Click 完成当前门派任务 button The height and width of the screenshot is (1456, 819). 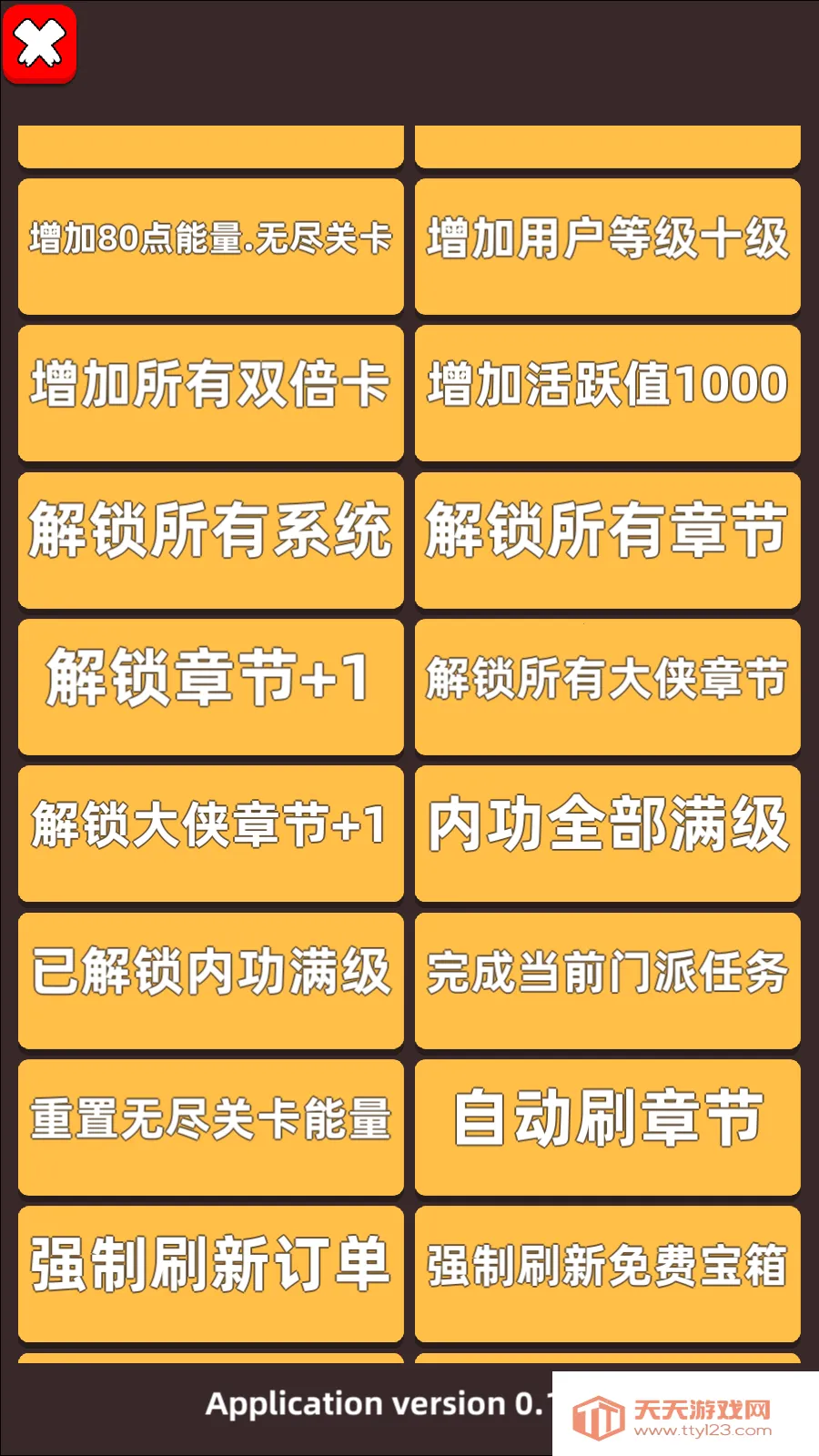(608, 980)
